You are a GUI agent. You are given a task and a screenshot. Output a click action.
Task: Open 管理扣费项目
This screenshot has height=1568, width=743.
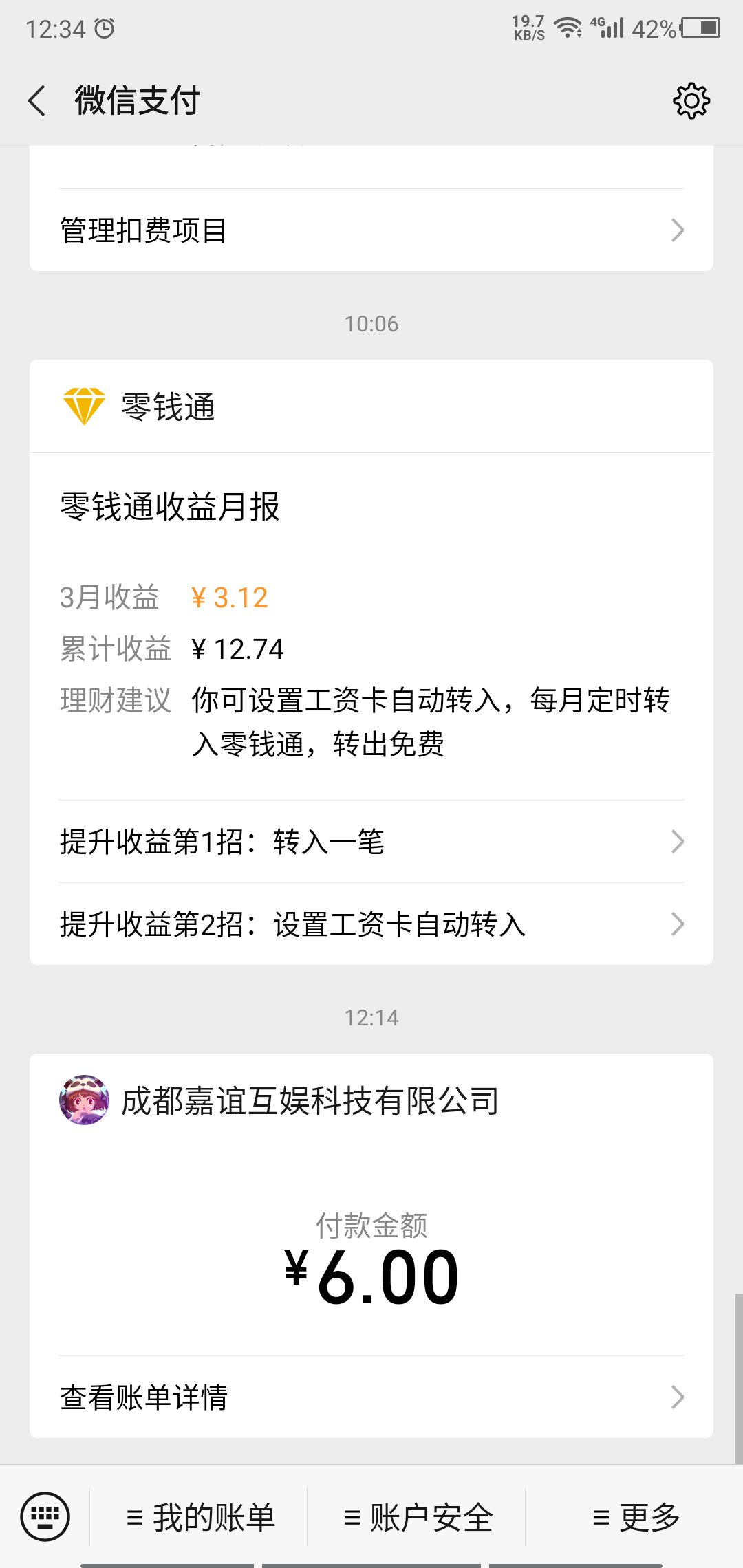tap(371, 230)
